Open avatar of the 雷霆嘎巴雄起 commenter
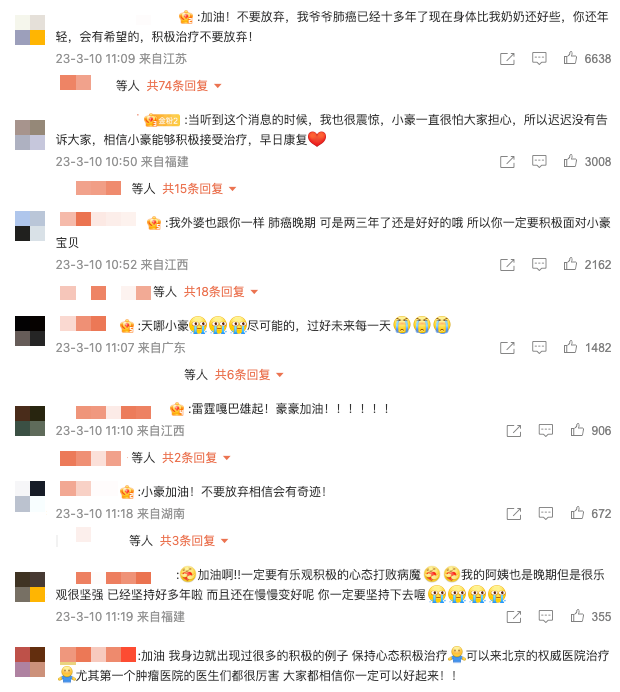 click(x=30, y=421)
